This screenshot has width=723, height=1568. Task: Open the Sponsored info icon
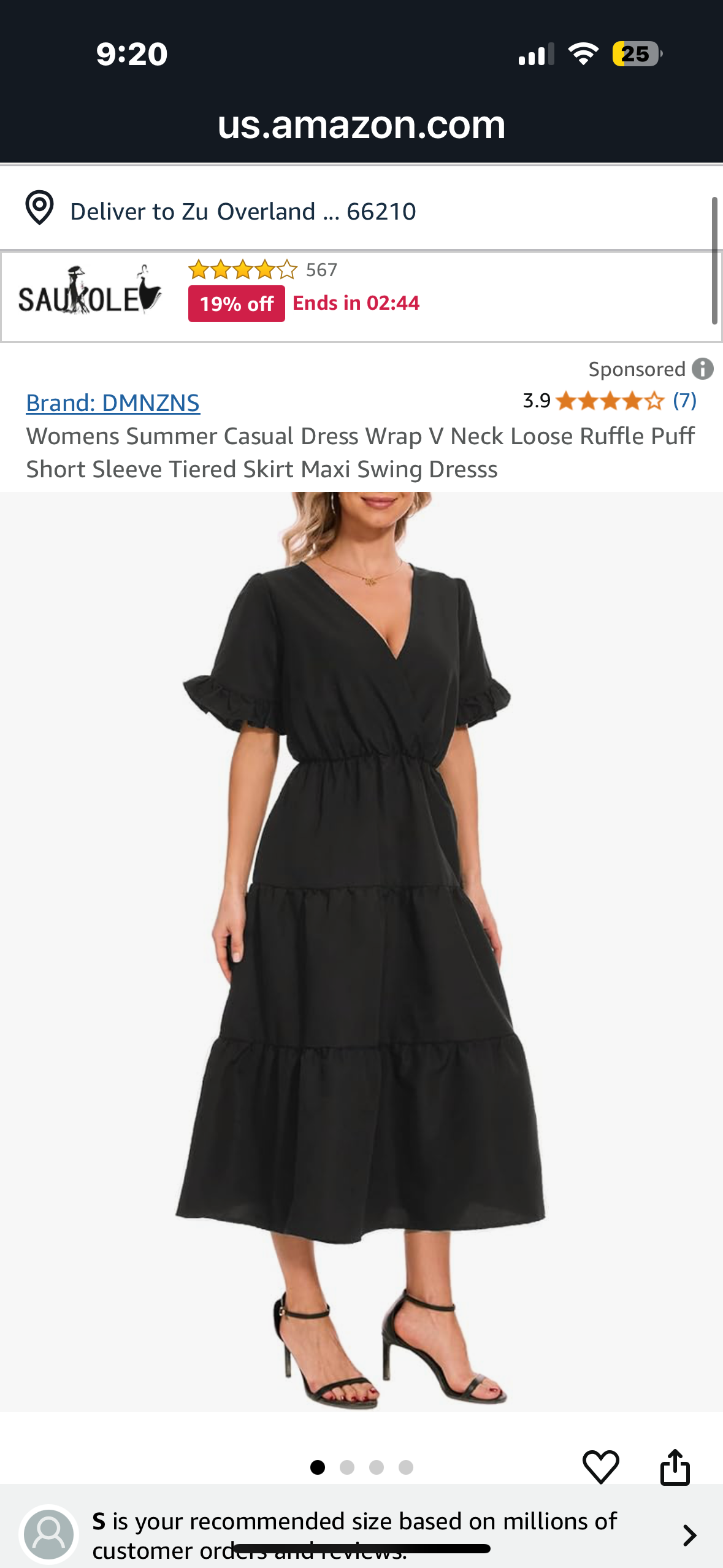coord(702,369)
